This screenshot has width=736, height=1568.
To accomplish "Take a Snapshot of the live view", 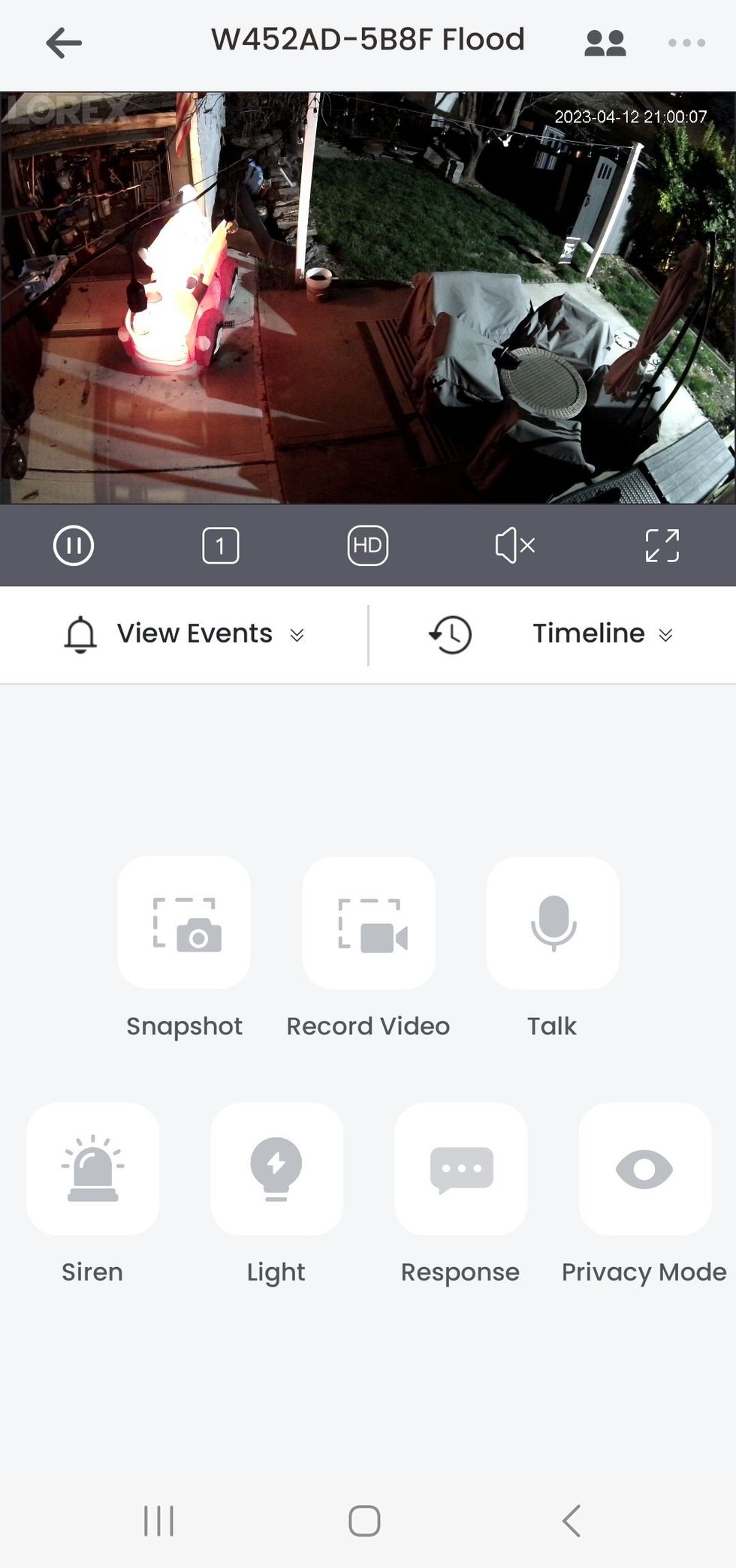I will click(x=184, y=923).
